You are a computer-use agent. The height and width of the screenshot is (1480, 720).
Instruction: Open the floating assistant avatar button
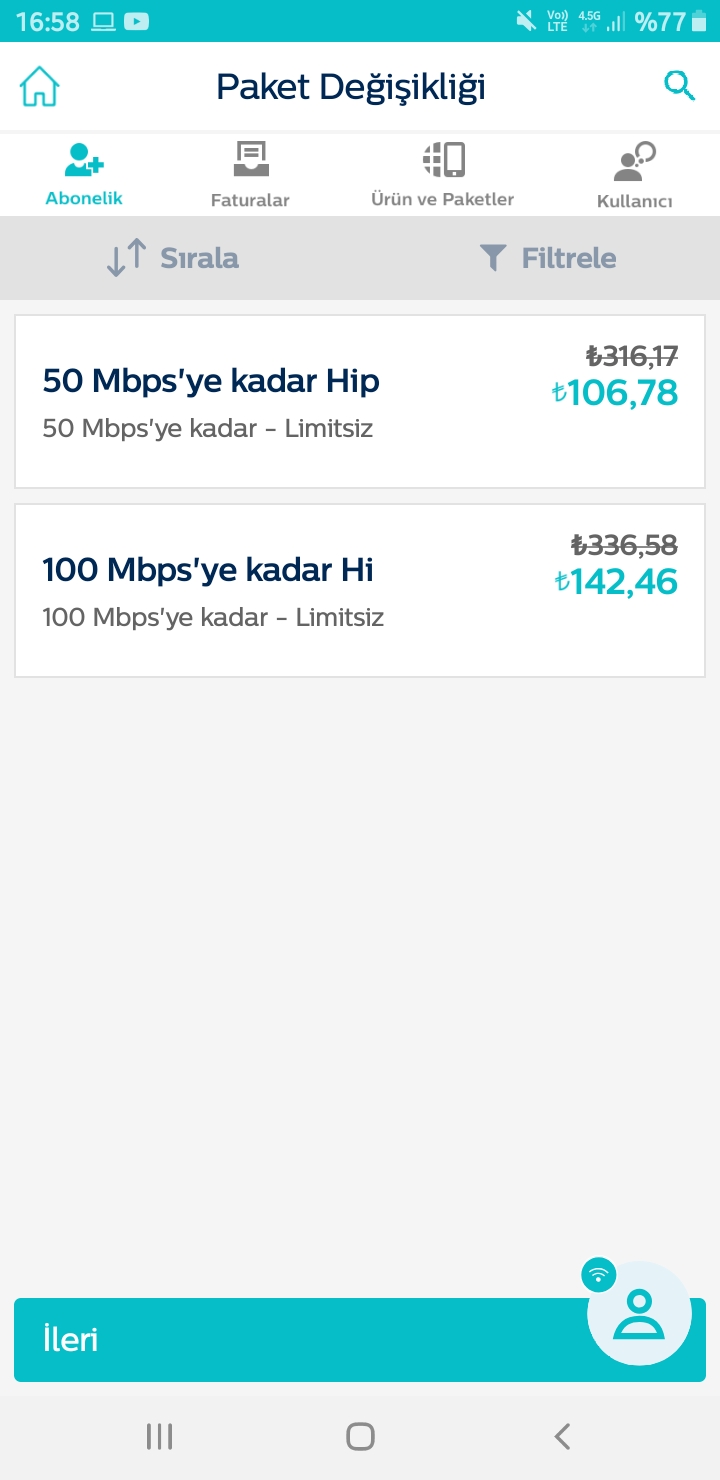pos(639,1314)
